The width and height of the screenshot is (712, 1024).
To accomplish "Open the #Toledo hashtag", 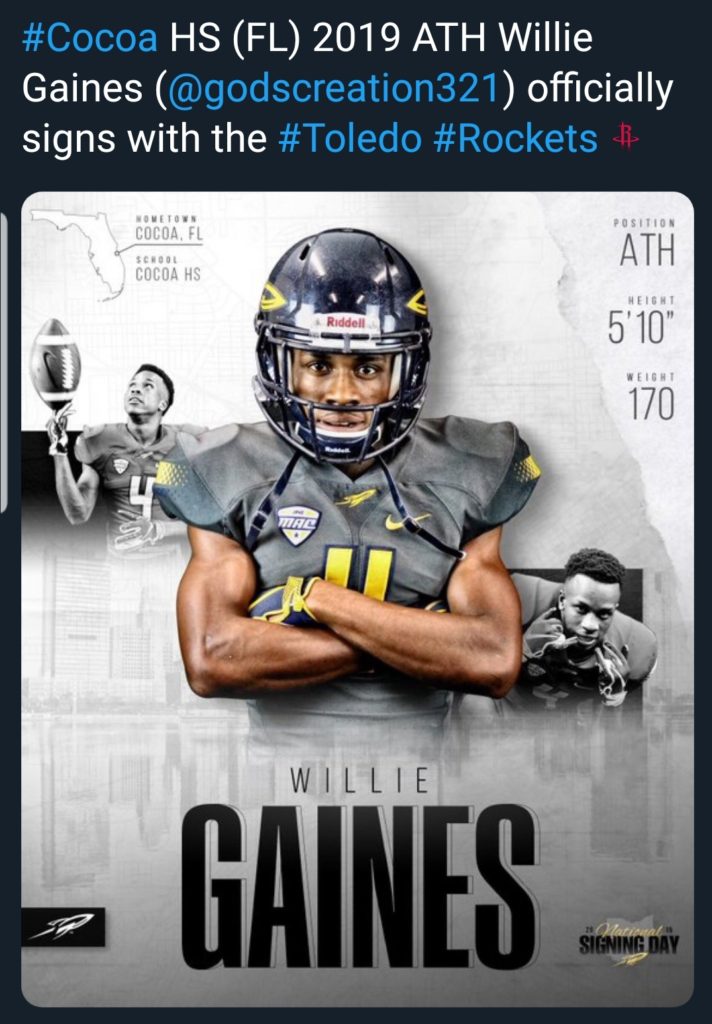I will click(350, 139).
